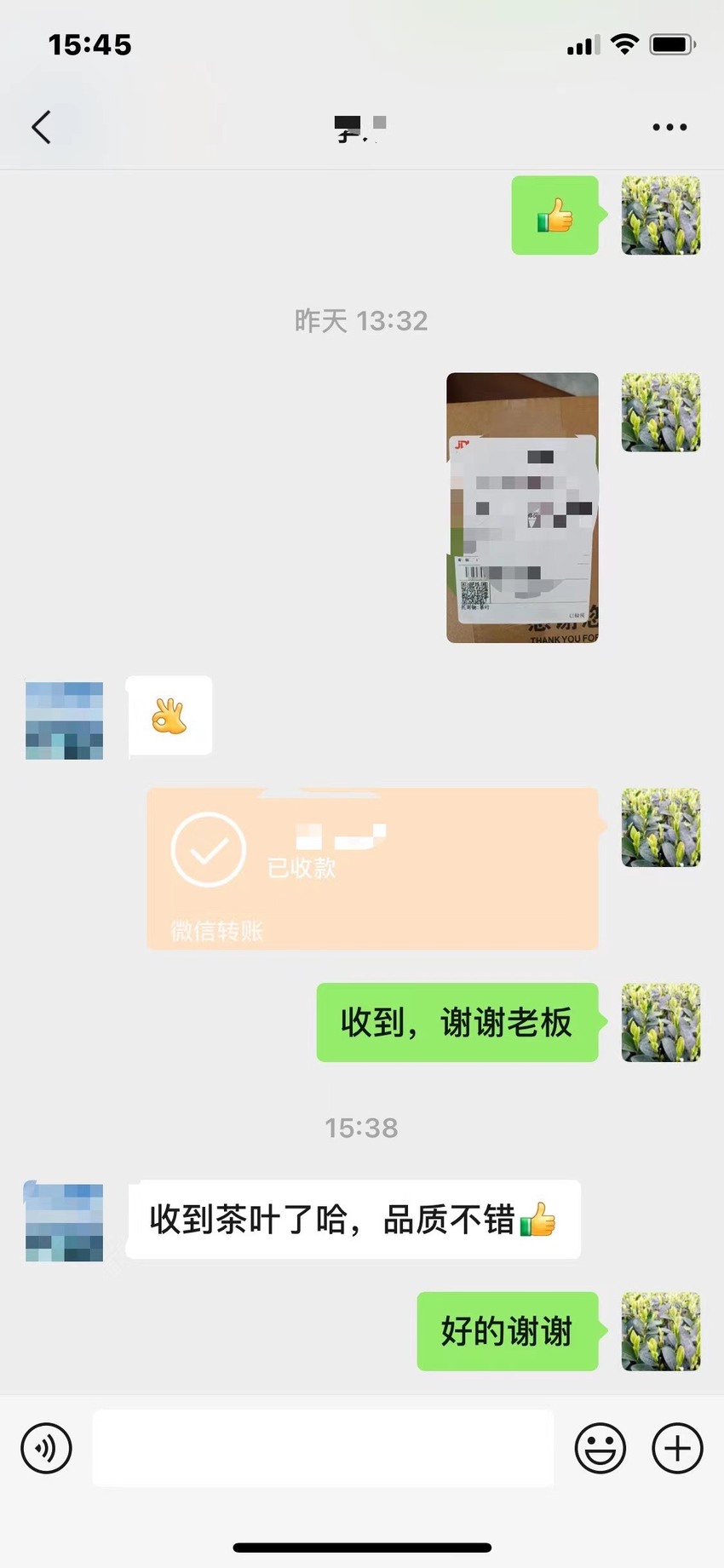Open the shipping label photo message
The height and width of the screenshot is (1568, 724).
click(x=522, y=508)
